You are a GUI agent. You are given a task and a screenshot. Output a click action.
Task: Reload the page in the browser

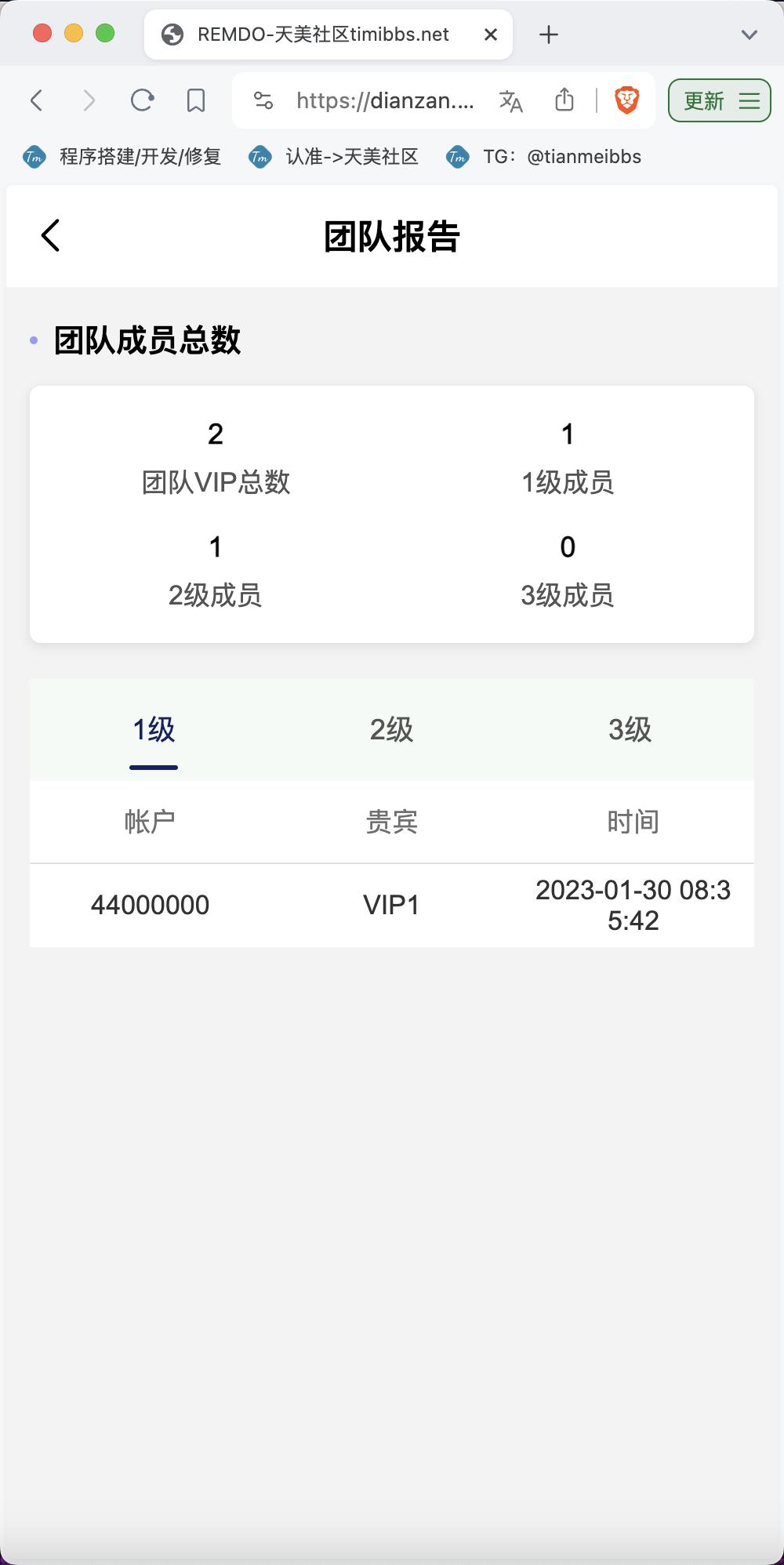[142, 100]
